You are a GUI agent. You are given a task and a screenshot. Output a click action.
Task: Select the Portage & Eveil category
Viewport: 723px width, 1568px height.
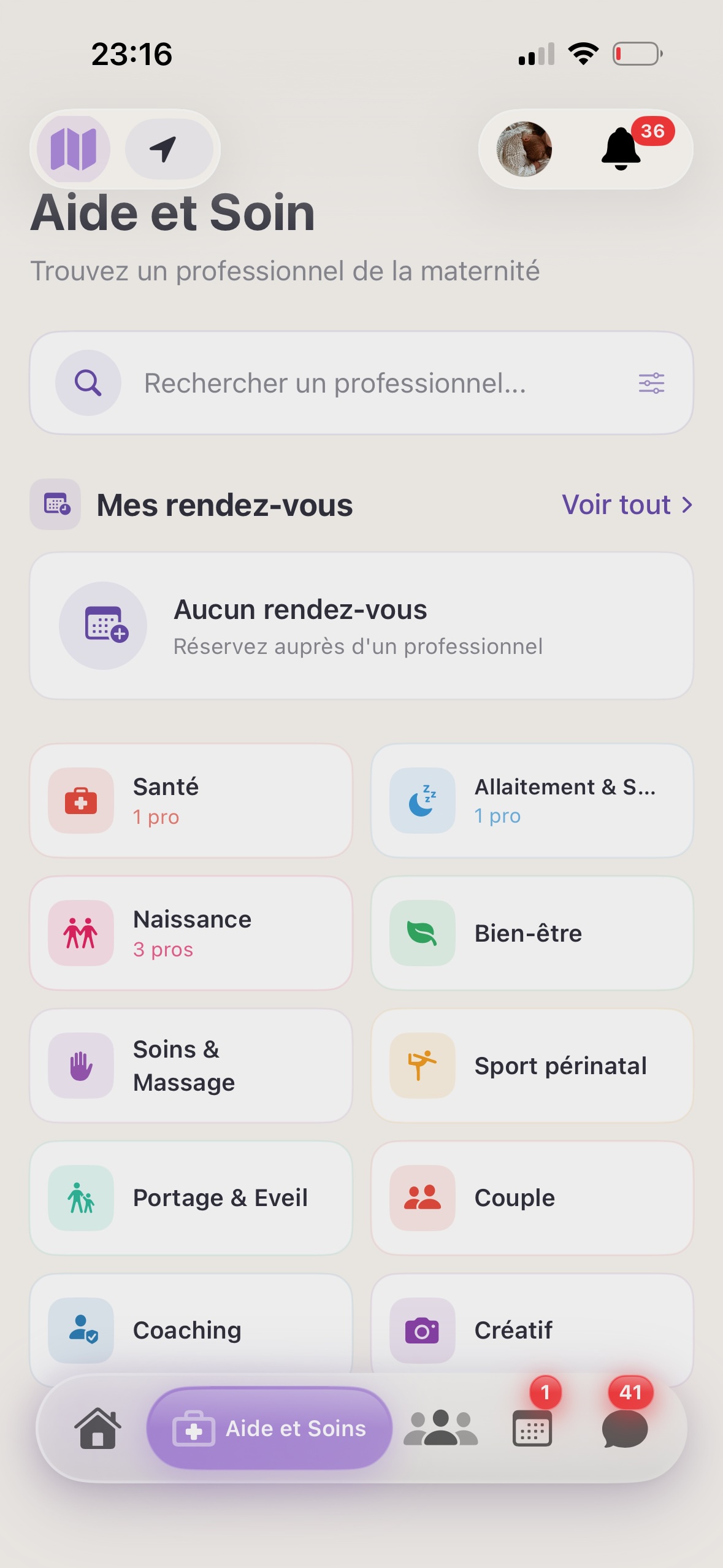pyautogui.click(x=191, y=1198)
